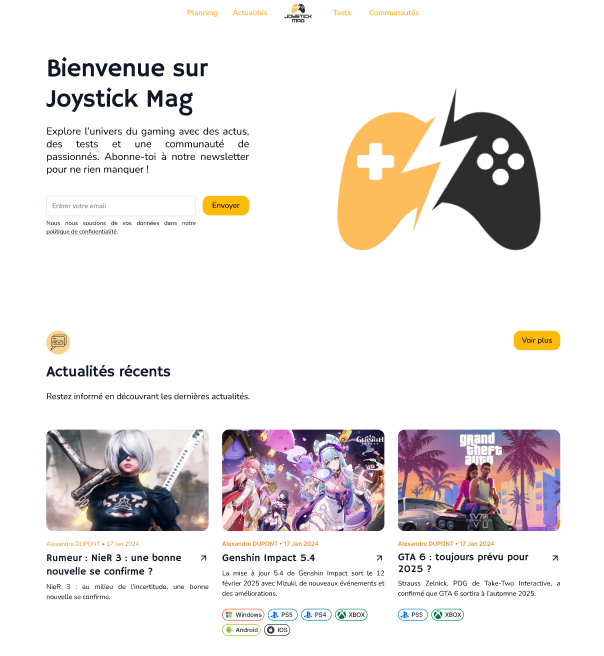Tap the arrow beside the GTA 6 headline
The height and width of the screenshot is (656, 604).
pos(555,558)
